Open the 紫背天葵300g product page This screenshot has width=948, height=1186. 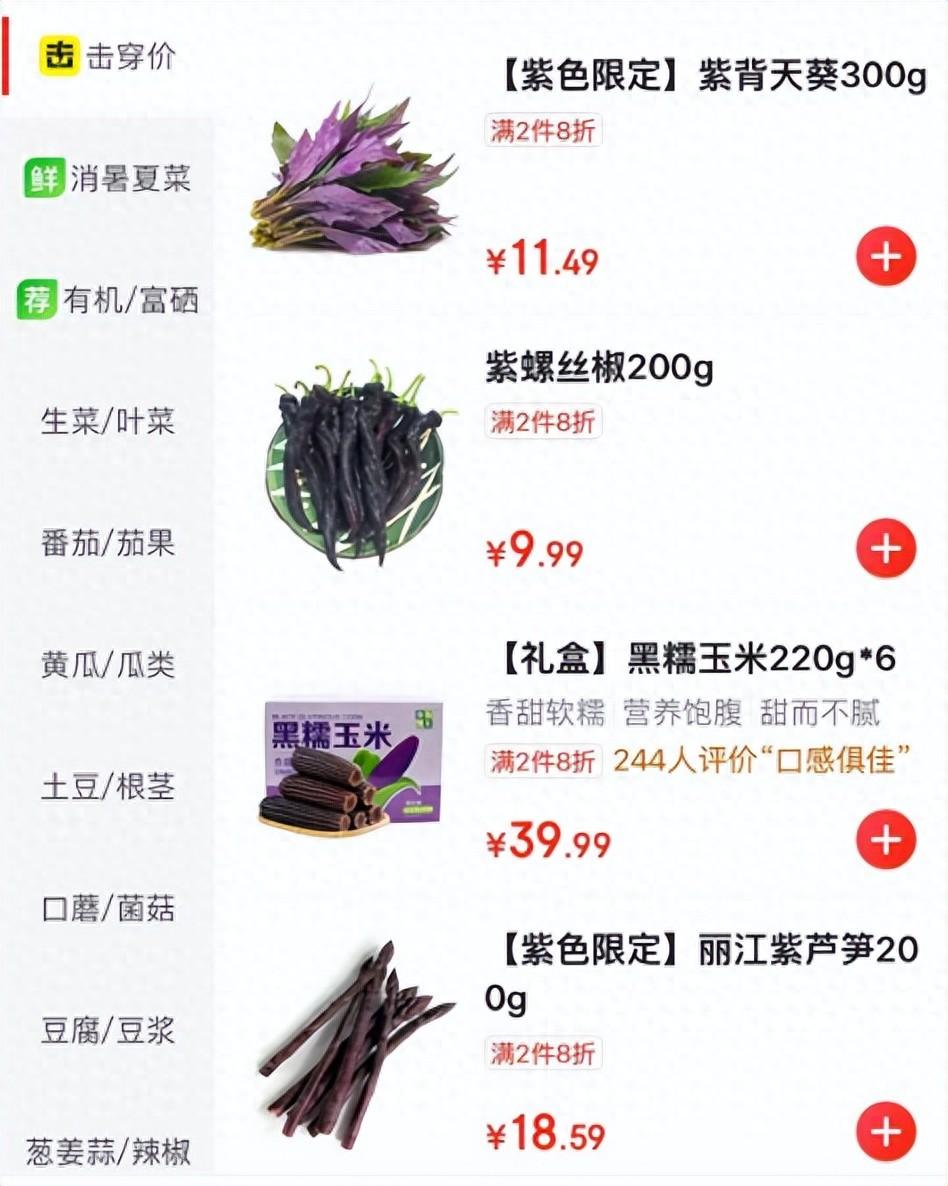(x=712, y=78)
